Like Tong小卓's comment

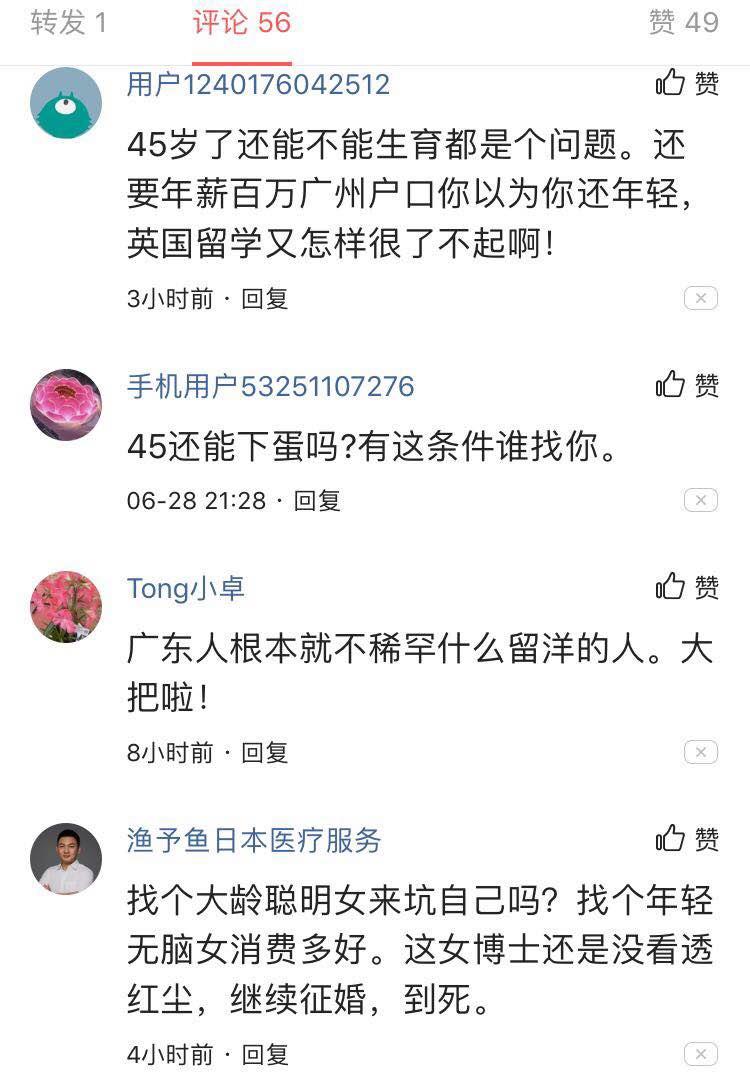[x=688, y=587]
